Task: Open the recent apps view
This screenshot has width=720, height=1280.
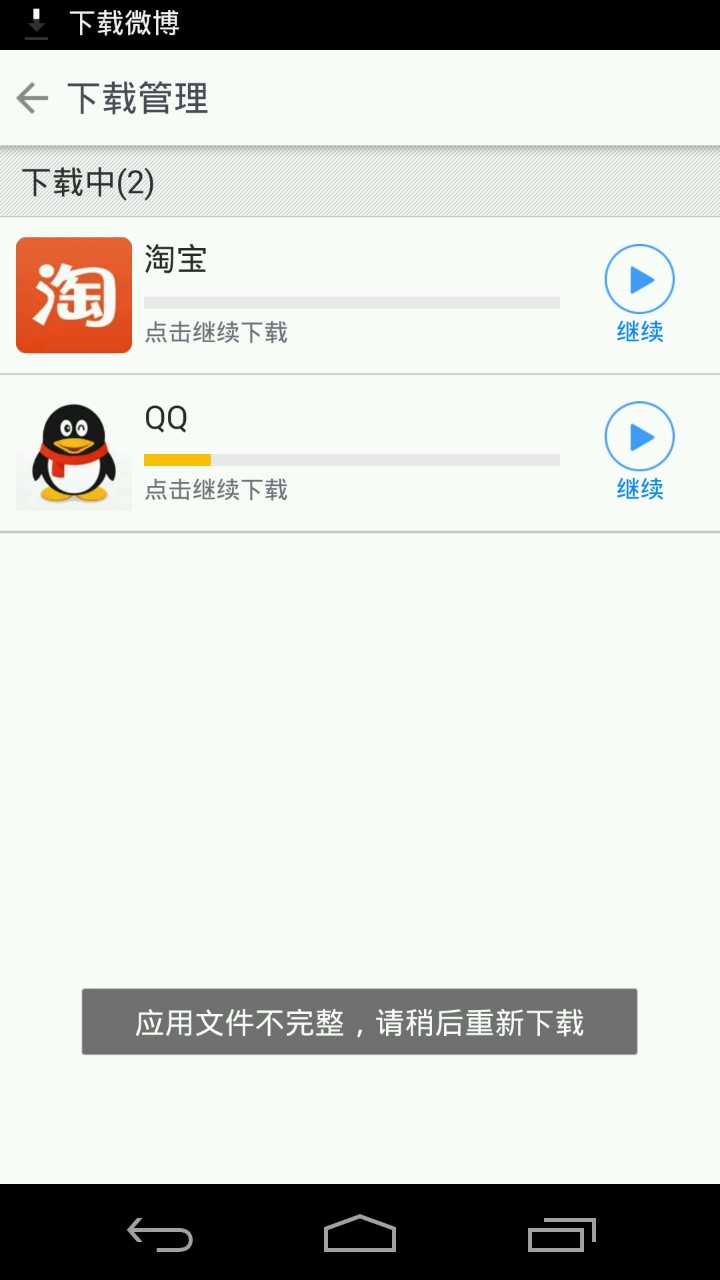Action: click(561, 1233)
